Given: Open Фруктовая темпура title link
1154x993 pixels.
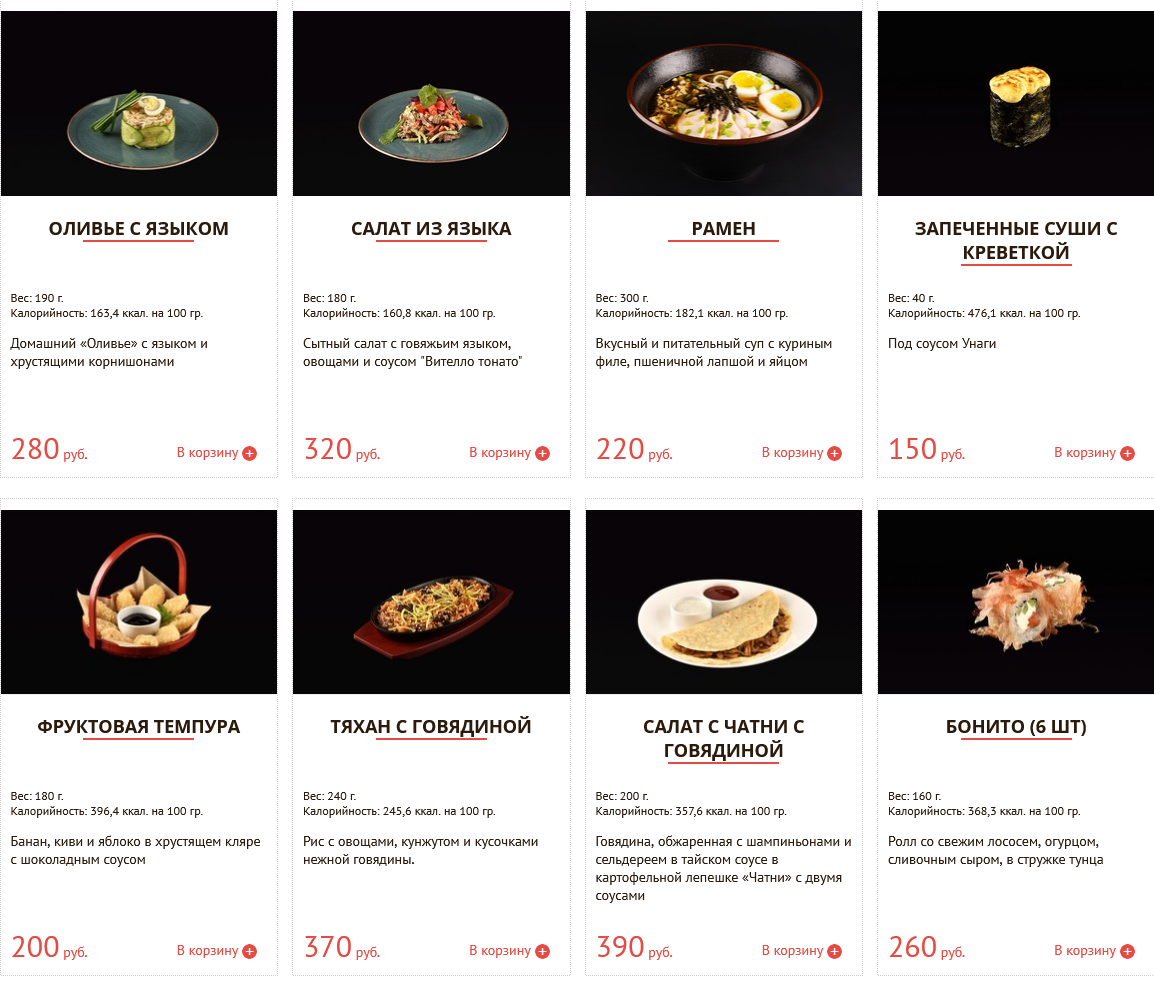Looking at the screenshot, I should point(139,727).
